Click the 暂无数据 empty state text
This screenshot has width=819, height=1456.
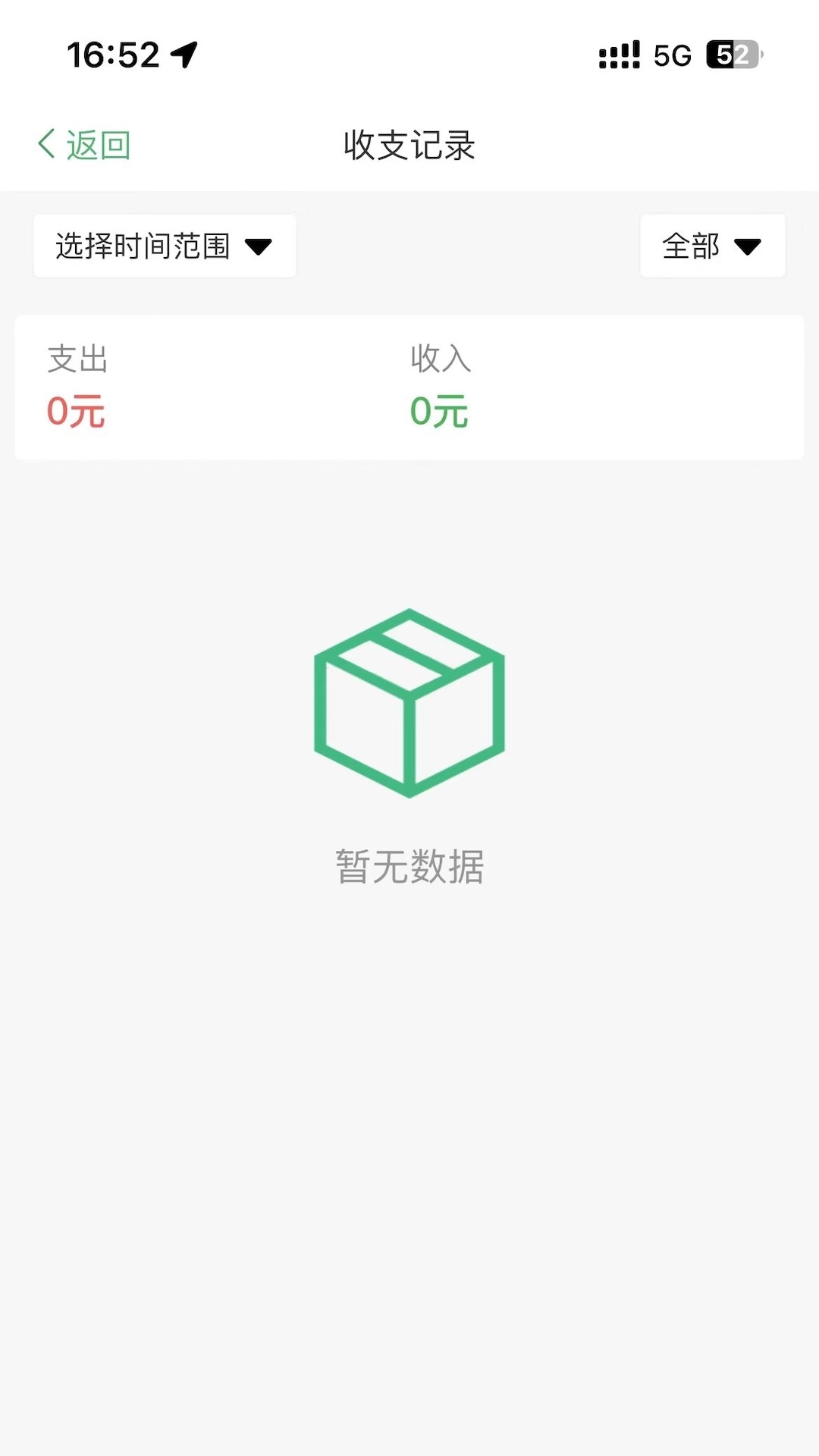(409, 867)
